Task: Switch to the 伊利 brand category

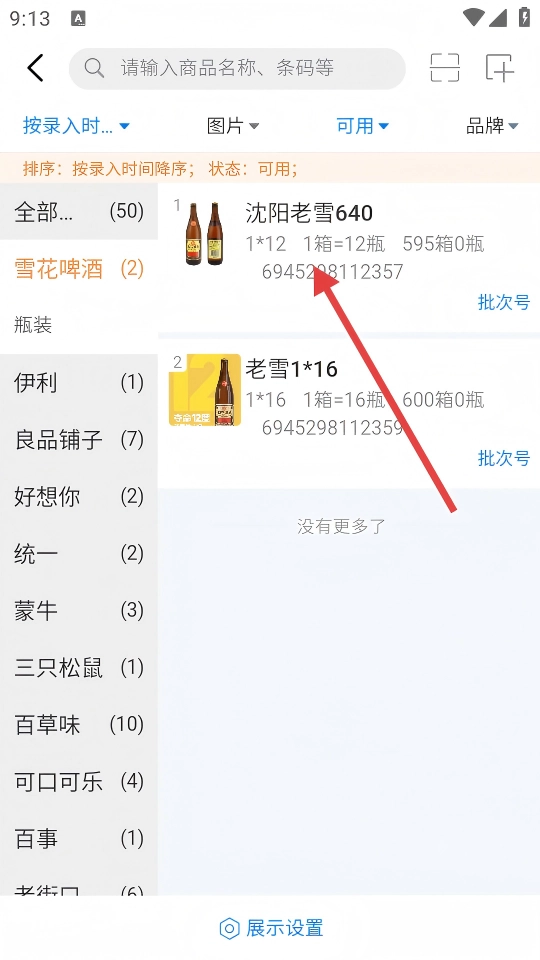Action: tap(79, 383)
